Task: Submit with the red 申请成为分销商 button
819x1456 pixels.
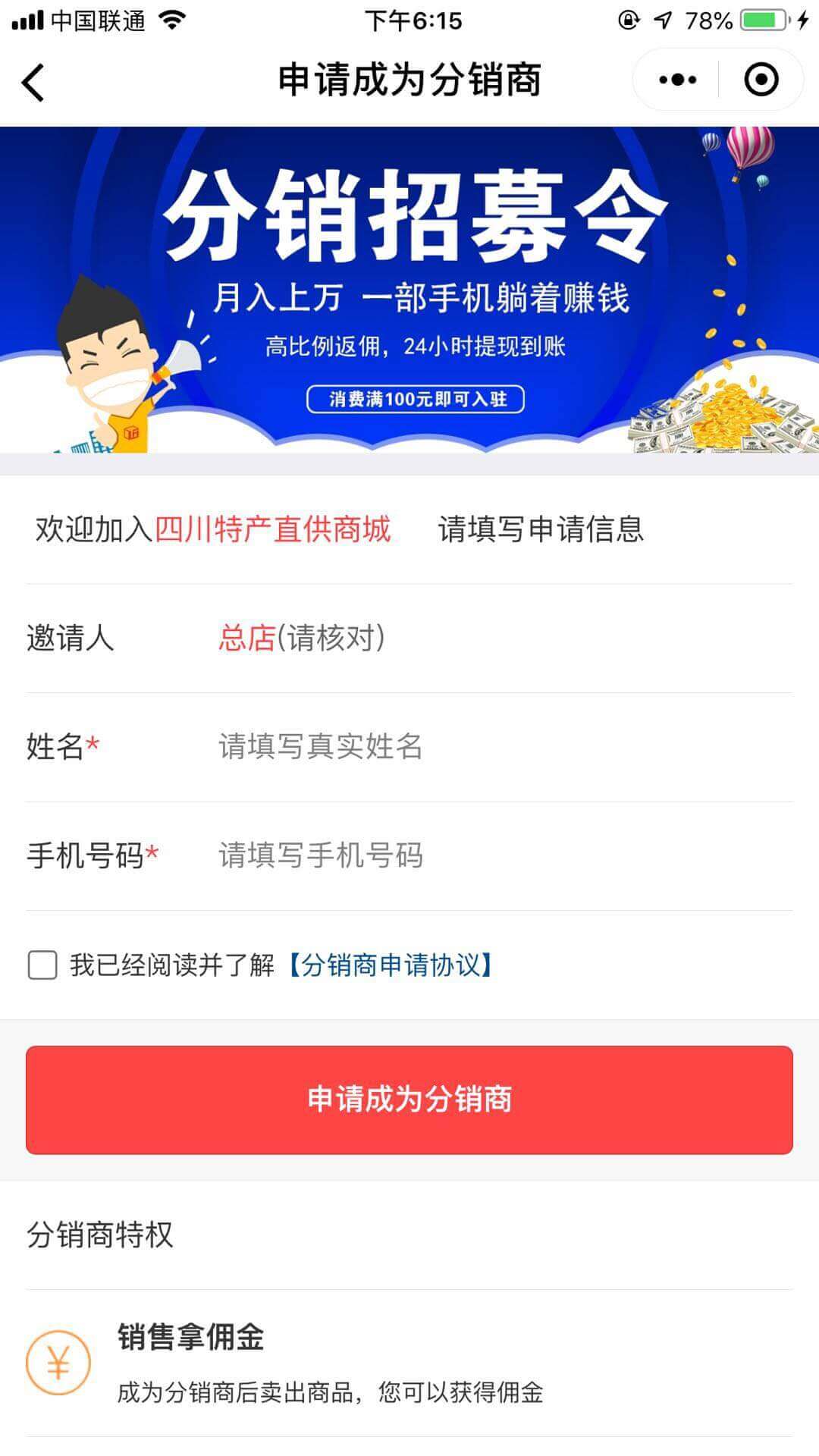Action: click(409, 1100)
